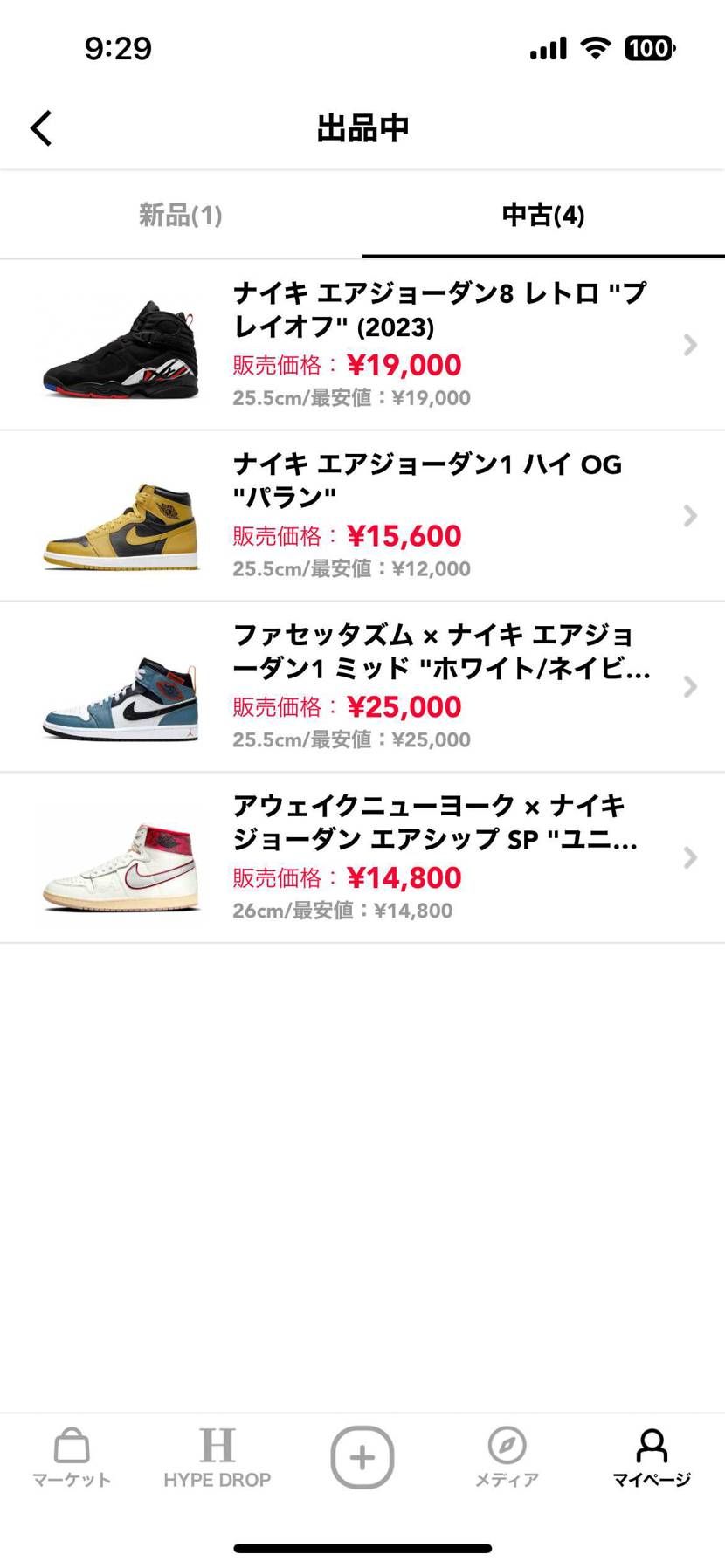This screenshot has width=725, height=1568.
Task: Open the Facetasm Air Jordan 1 Mid listing
Action: click(689, 687)
